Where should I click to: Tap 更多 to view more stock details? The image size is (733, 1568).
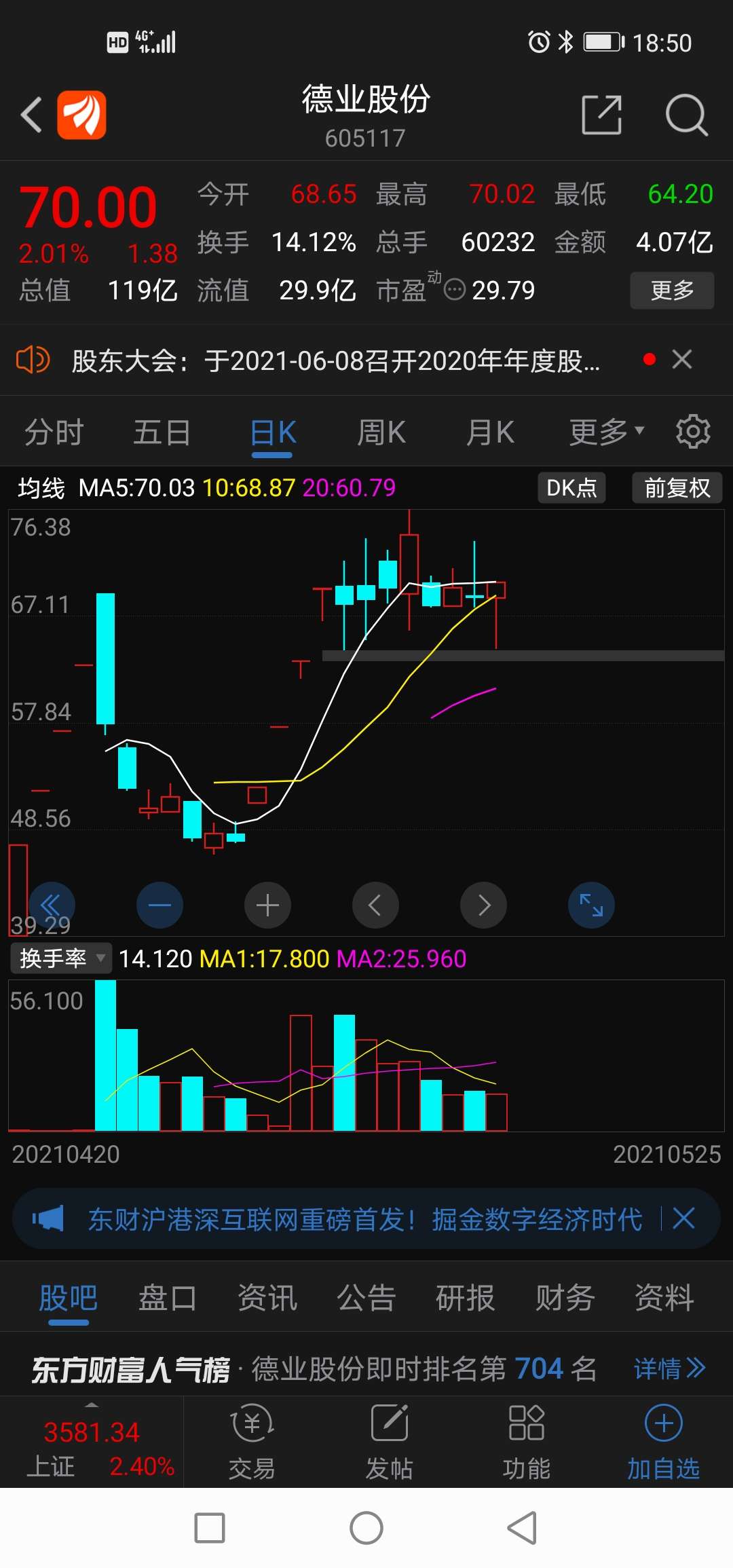click(671, 290)
